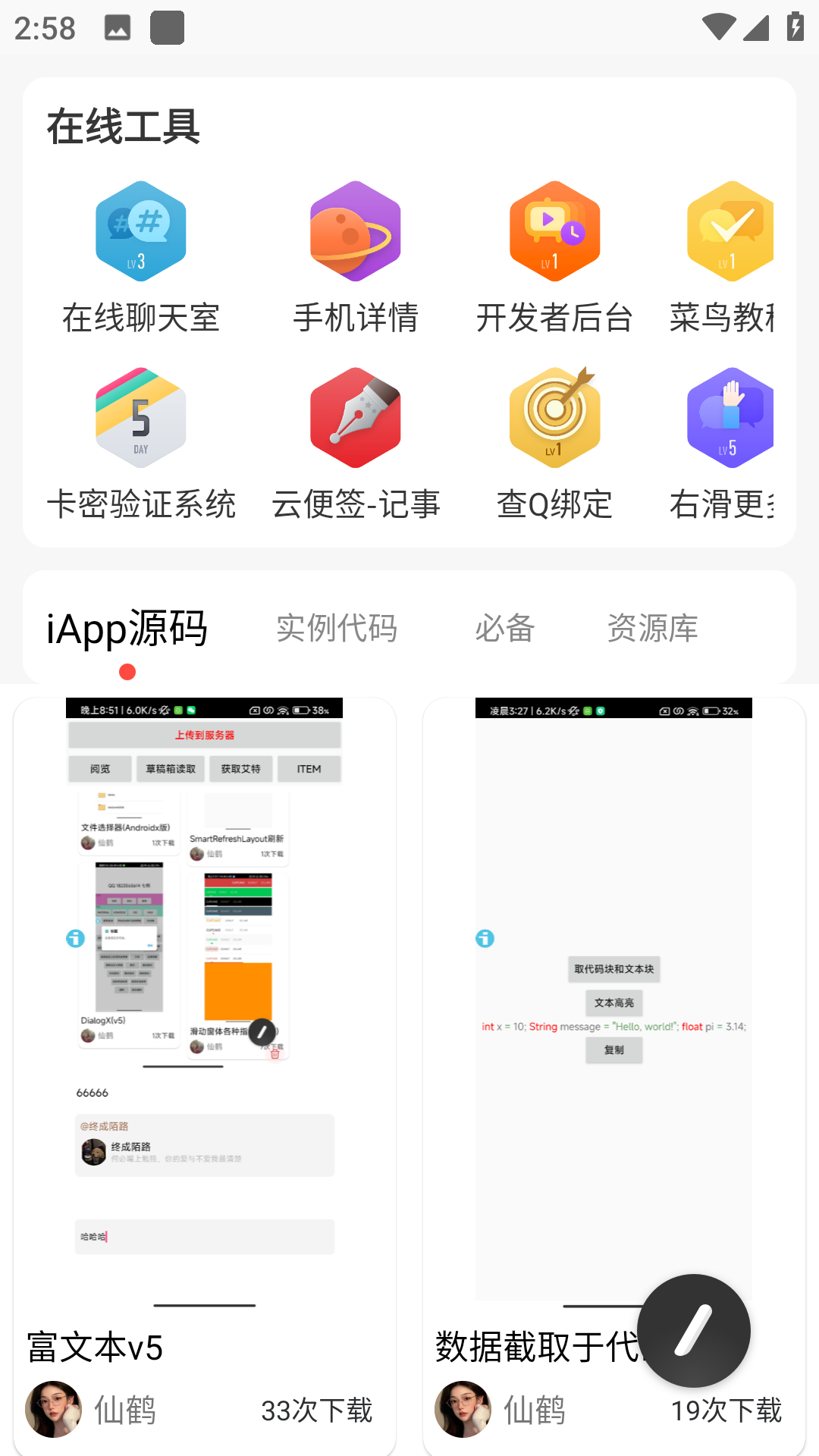
Task: Open the 云便签-记事 tool
Action: coord(356,444)
